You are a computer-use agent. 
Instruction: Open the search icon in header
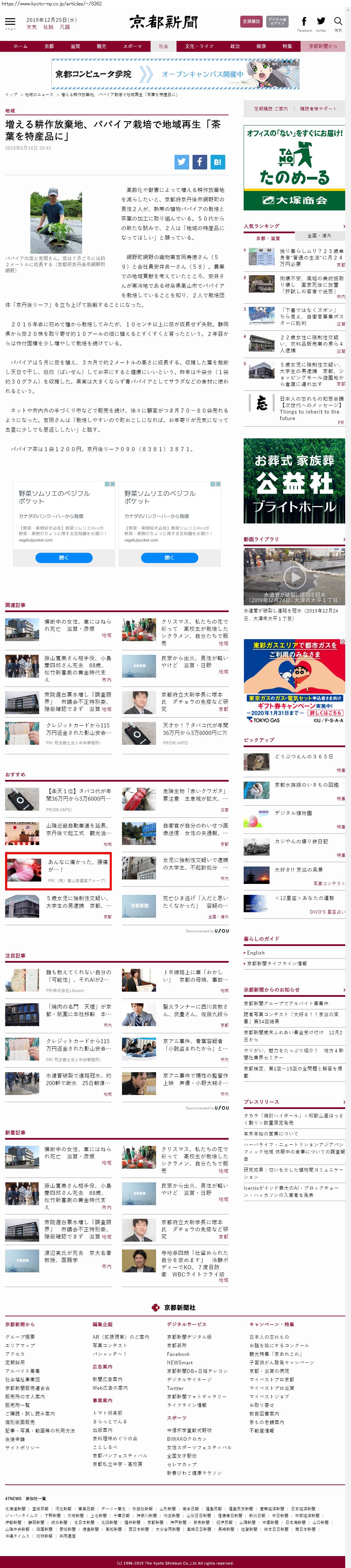338,22
